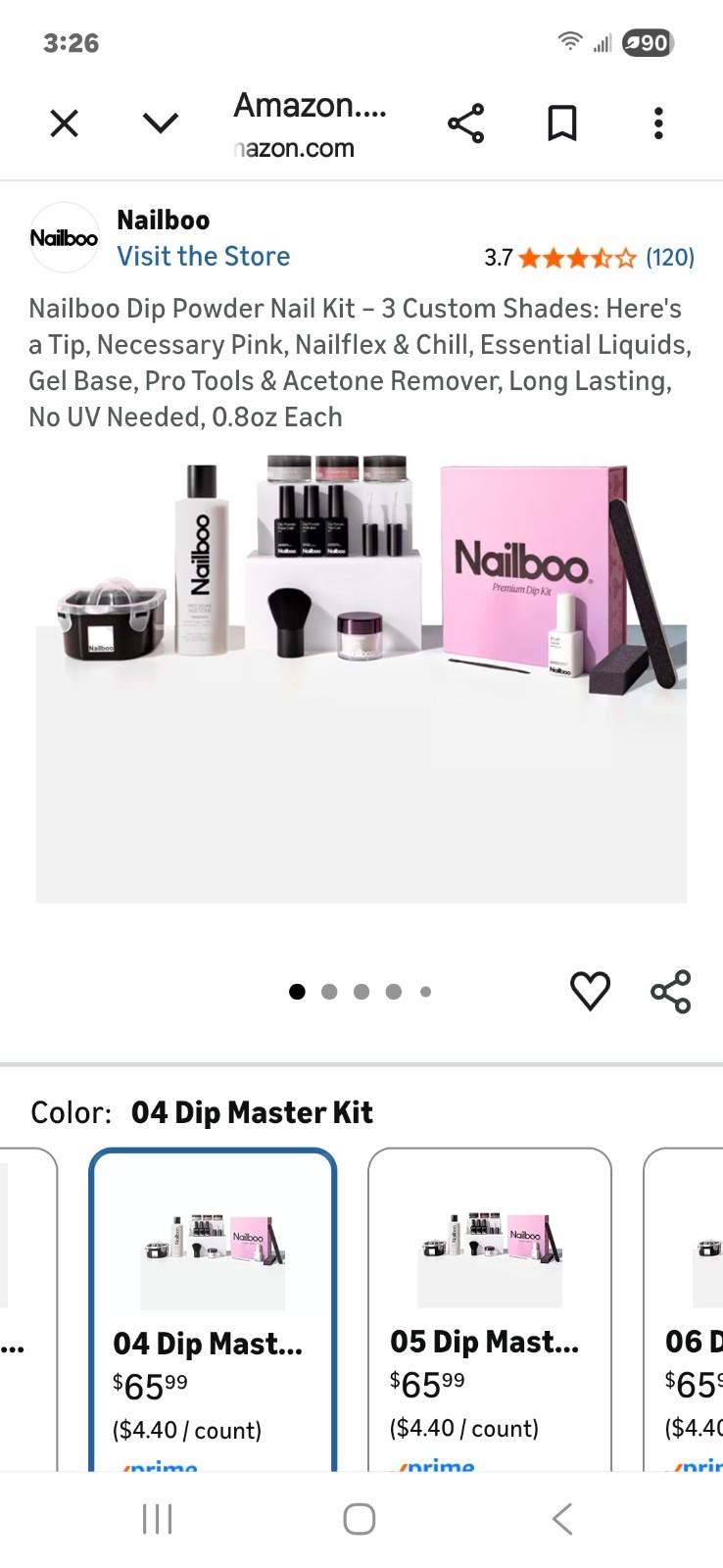This screenshot has width=723, height=1568.
Task: Tap the heart icon below the product image
Action: [x=590, y=991]
